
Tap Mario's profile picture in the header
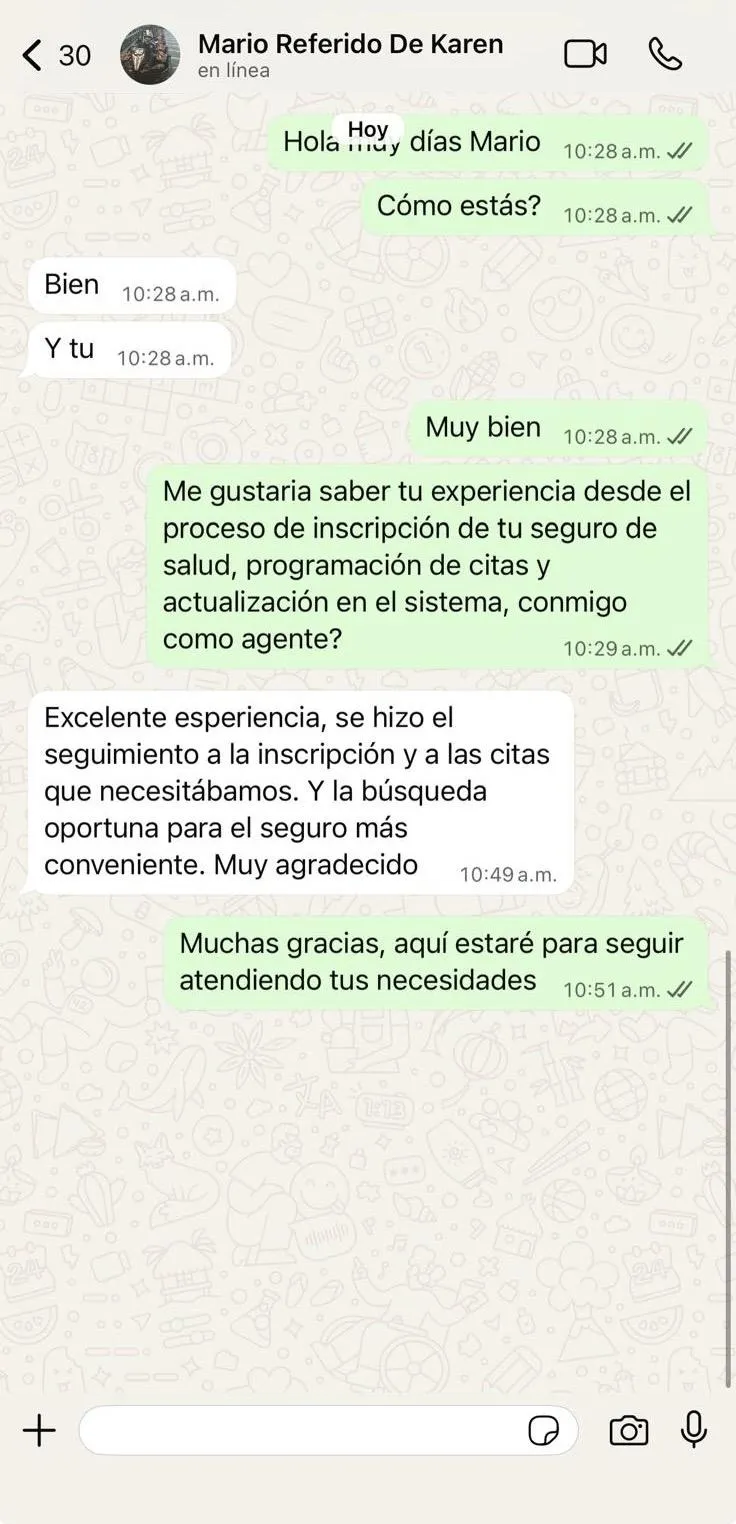[x=150, y=55]
